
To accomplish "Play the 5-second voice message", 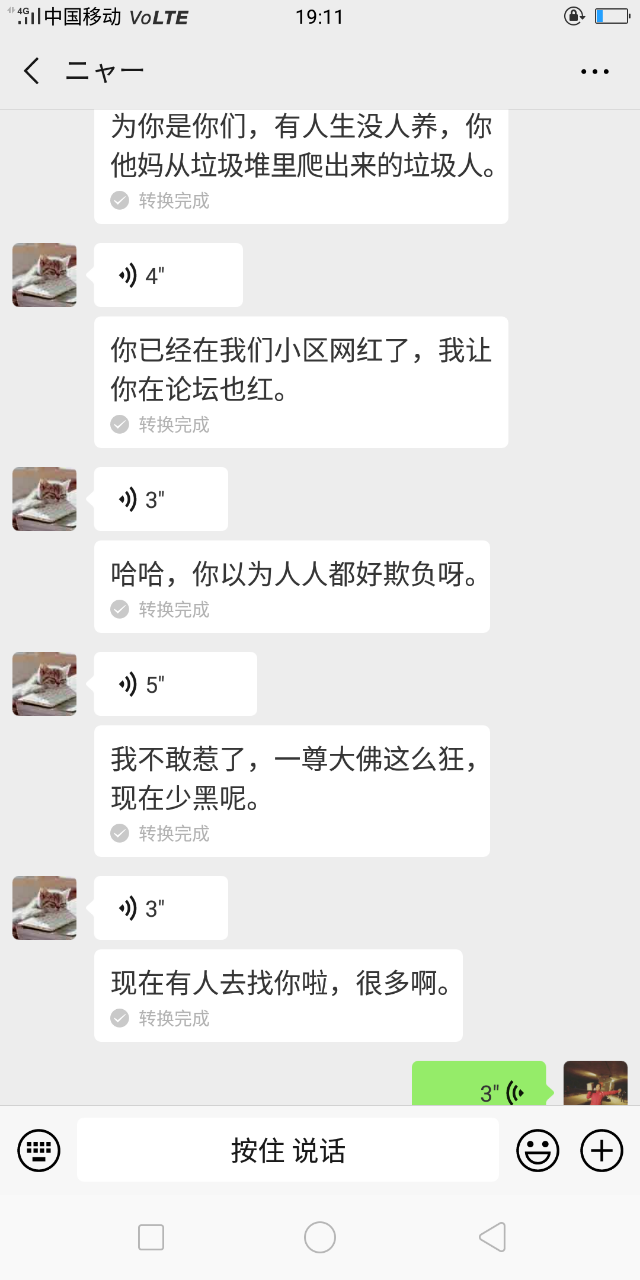I will click(x=175, y=684).
